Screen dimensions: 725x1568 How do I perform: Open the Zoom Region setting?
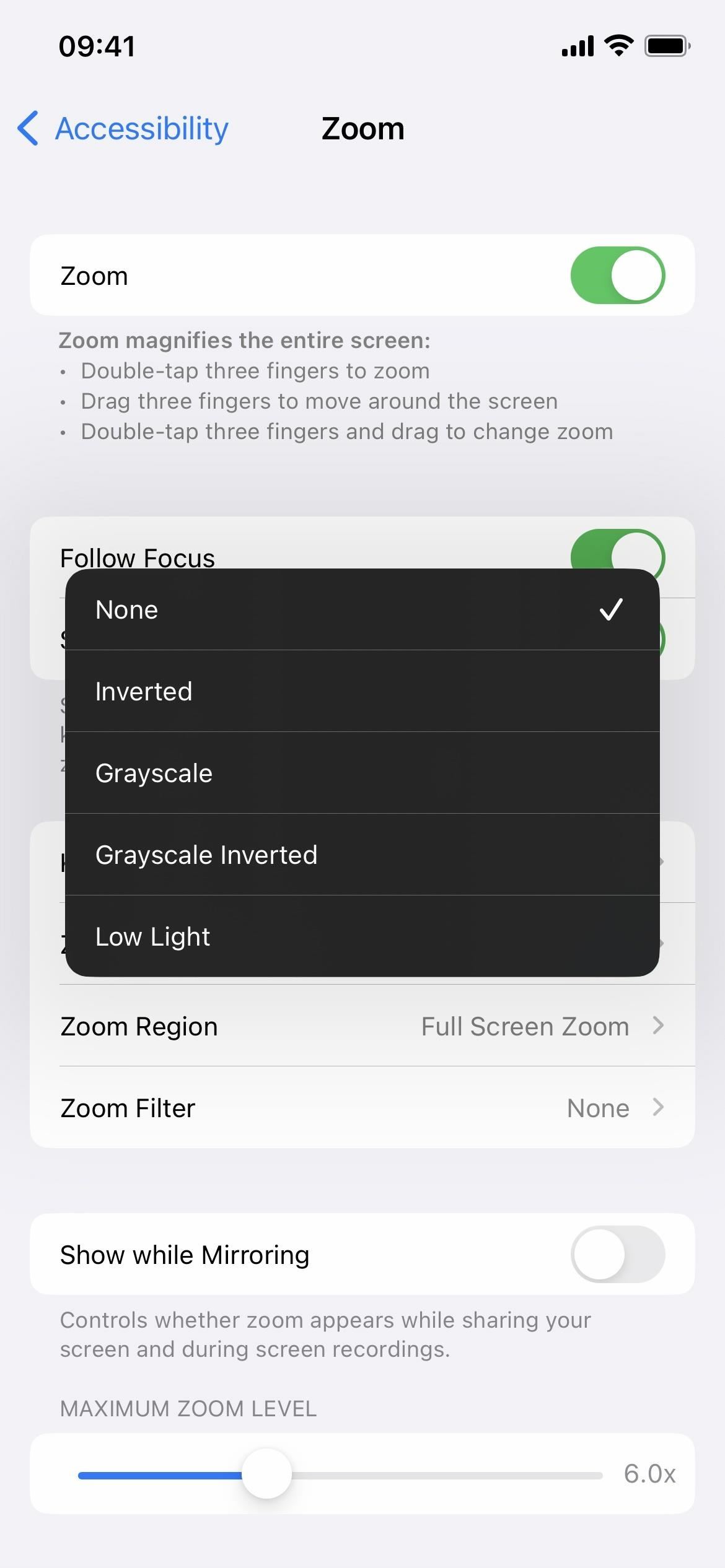pyautogui.click(x=362, y=1026)
